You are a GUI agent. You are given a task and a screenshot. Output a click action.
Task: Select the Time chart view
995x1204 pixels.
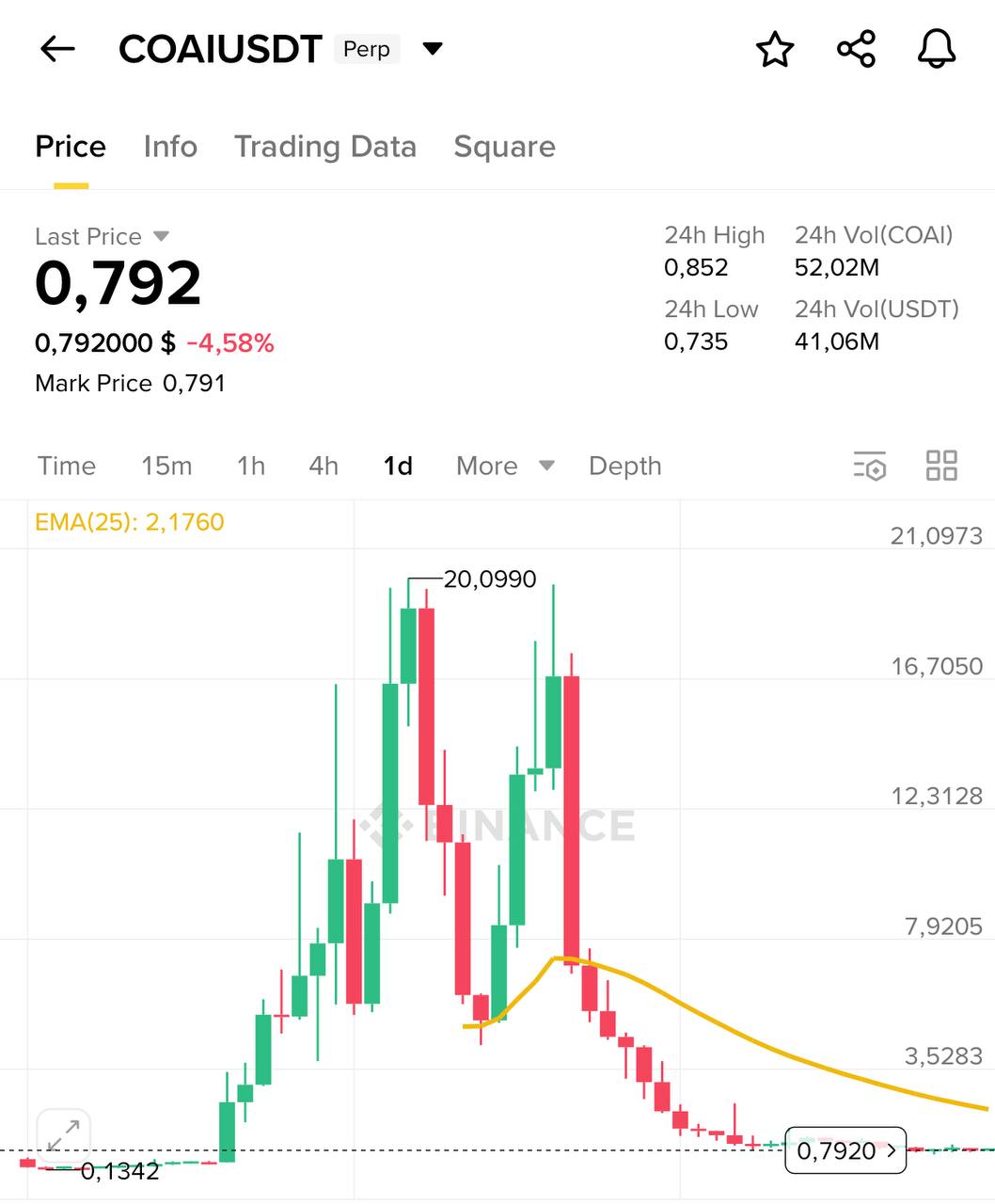pos(67,466)
